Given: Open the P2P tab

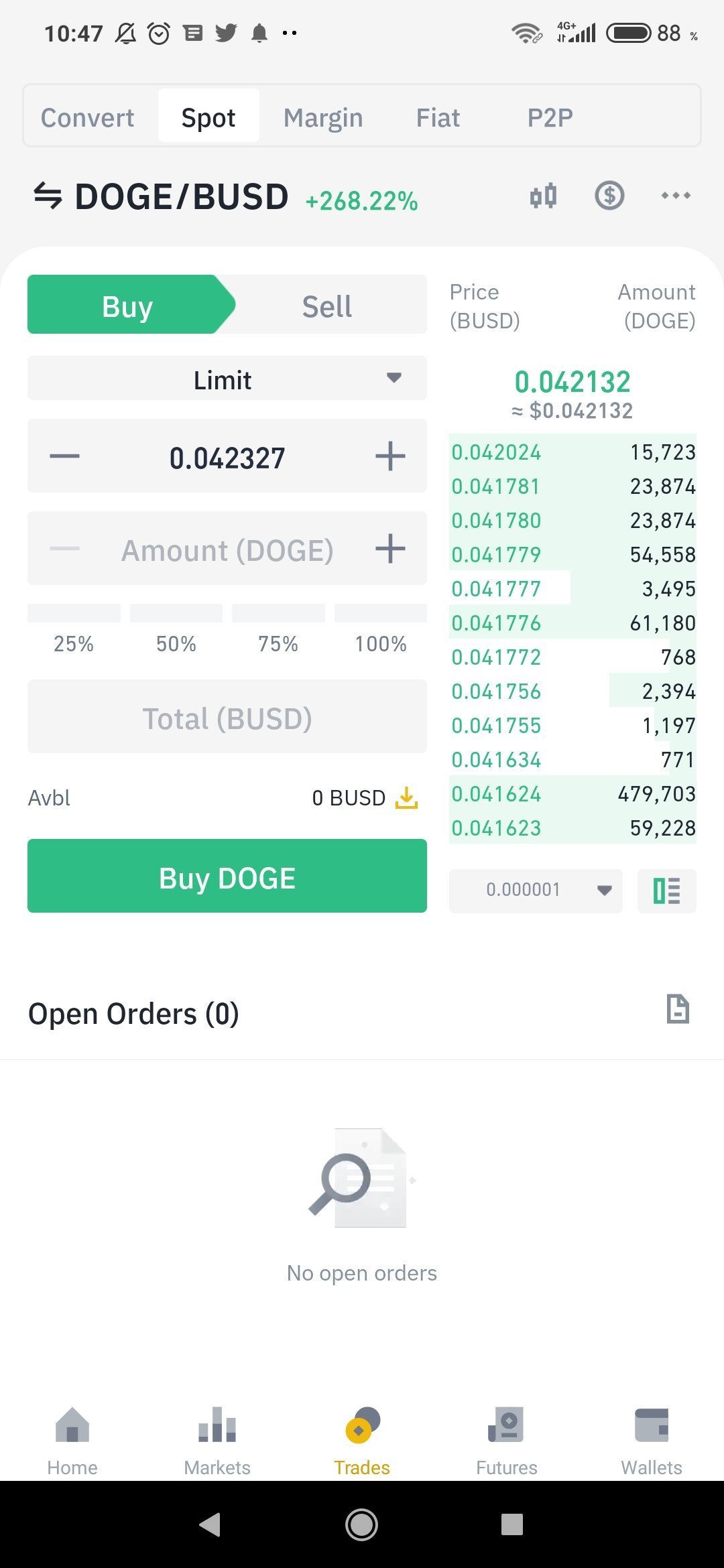Looking at the screenshot, I should 550,117.
